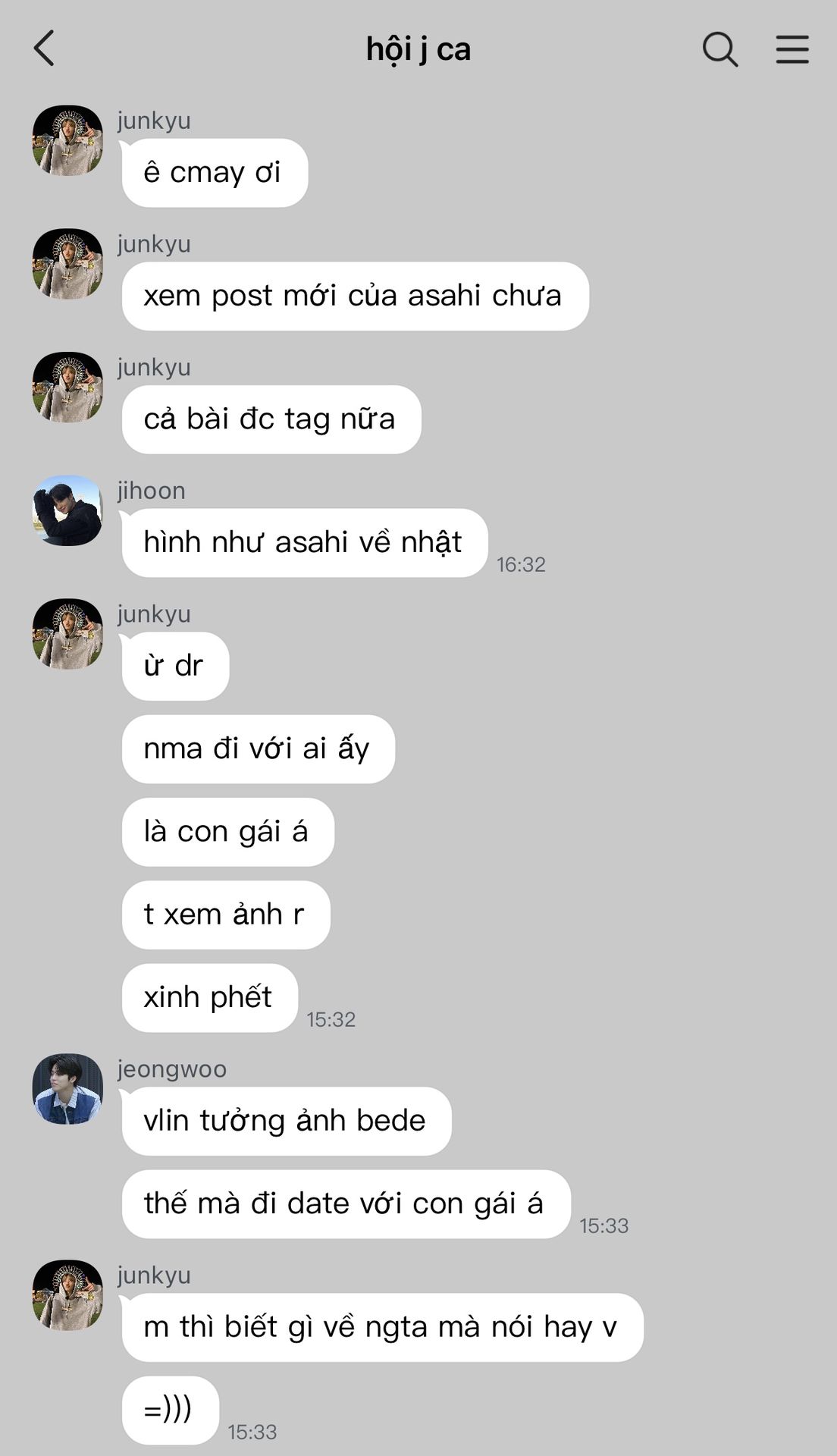Viewport: 837px width, 1456px height.
Task: Go back from the hội j ca chat
Action: pyautogui.click(x=44, y=49)
